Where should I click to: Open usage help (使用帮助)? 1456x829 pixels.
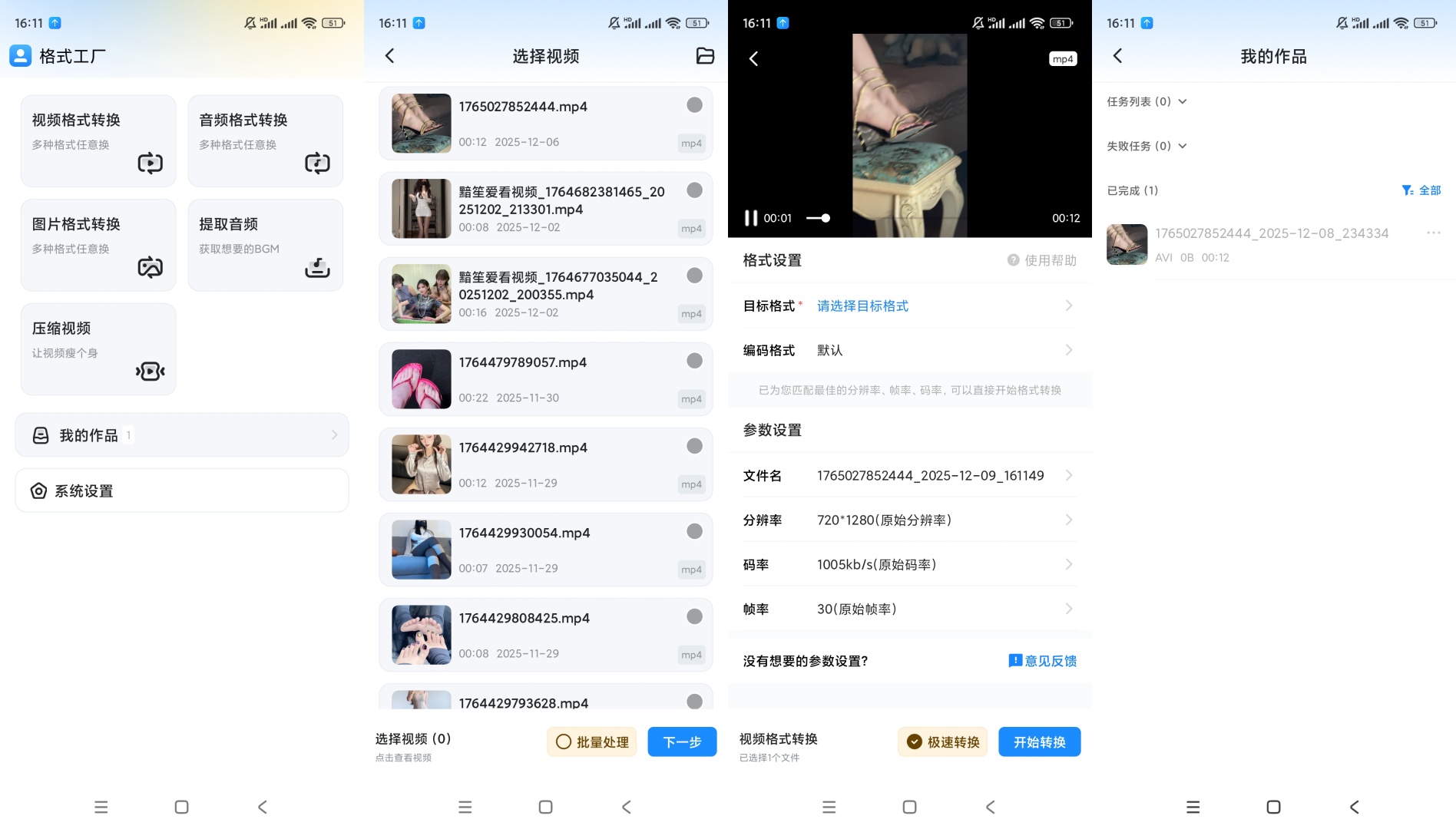(x=1042, y=260)
